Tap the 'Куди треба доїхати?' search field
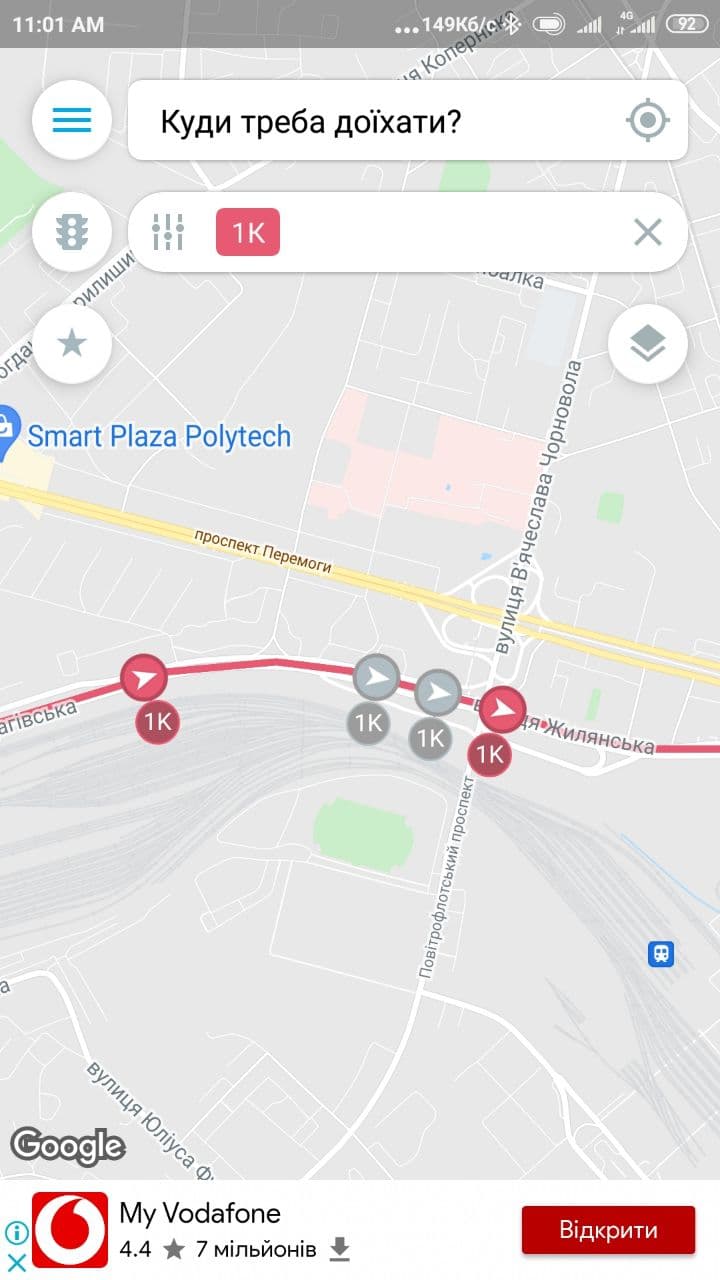This screenshot has height=1280, width=720. coord(380,122)
